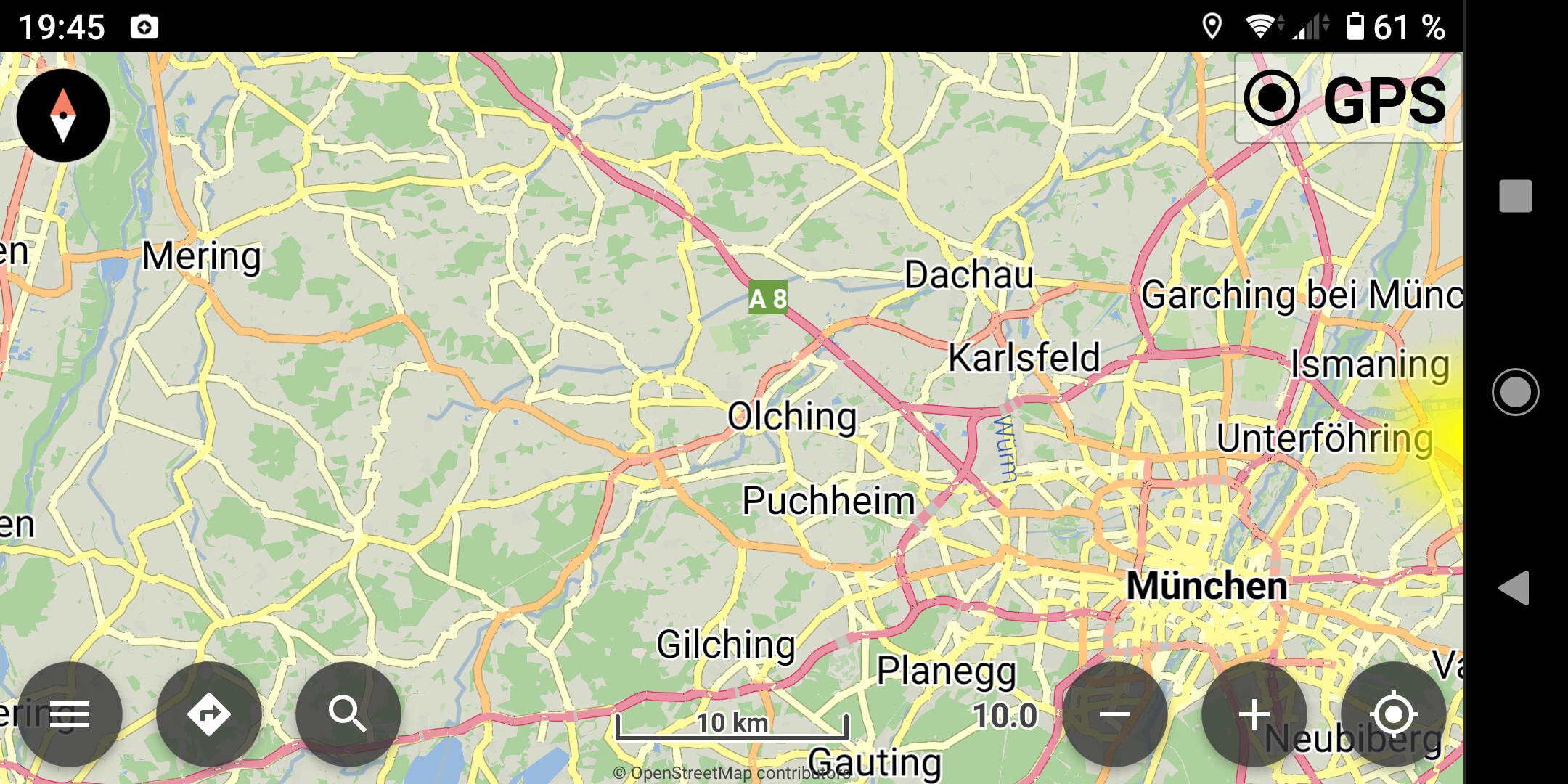Open the GPS status button
Image resolution: width=1568 pixels, height=784 pixels.
1347,99
